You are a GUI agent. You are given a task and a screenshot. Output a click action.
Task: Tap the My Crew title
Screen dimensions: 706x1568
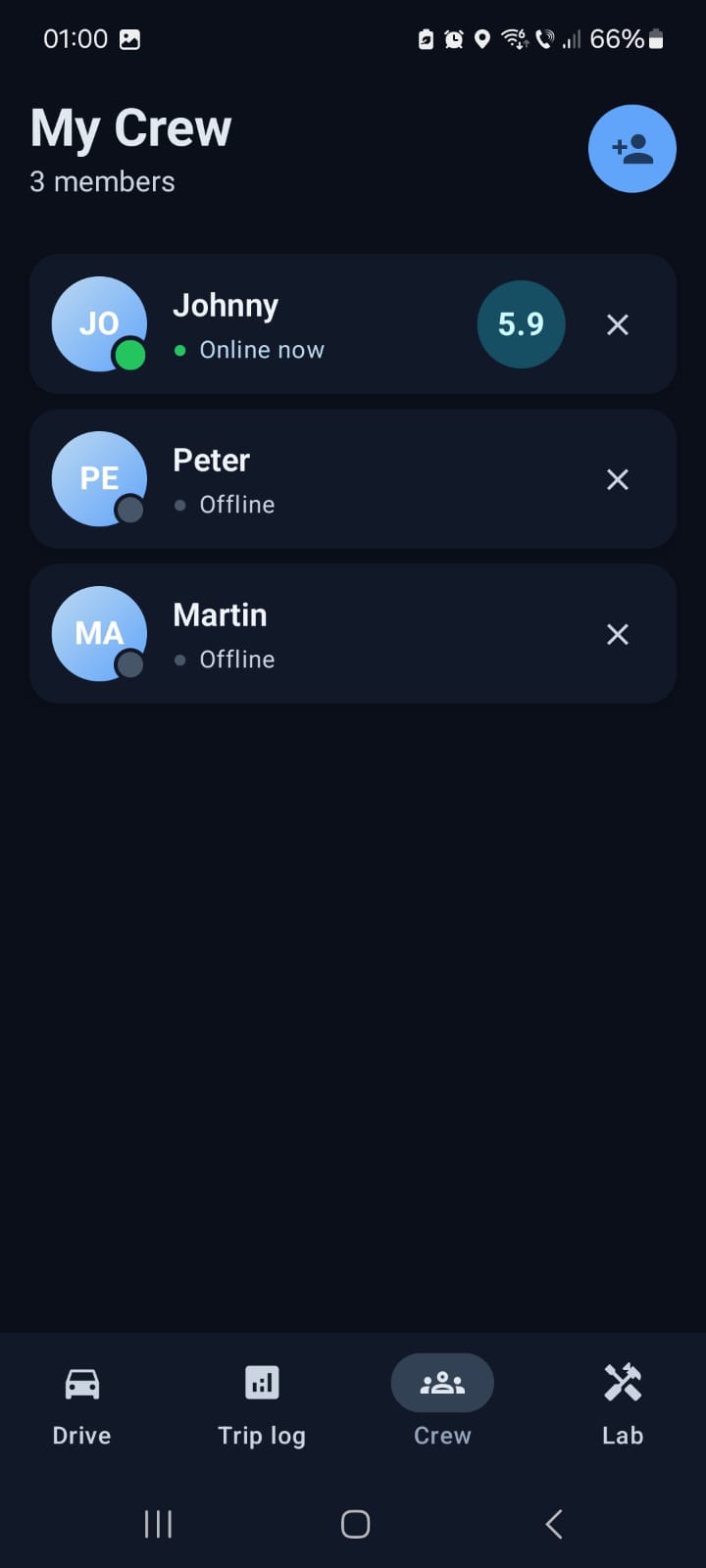point(130,127)
